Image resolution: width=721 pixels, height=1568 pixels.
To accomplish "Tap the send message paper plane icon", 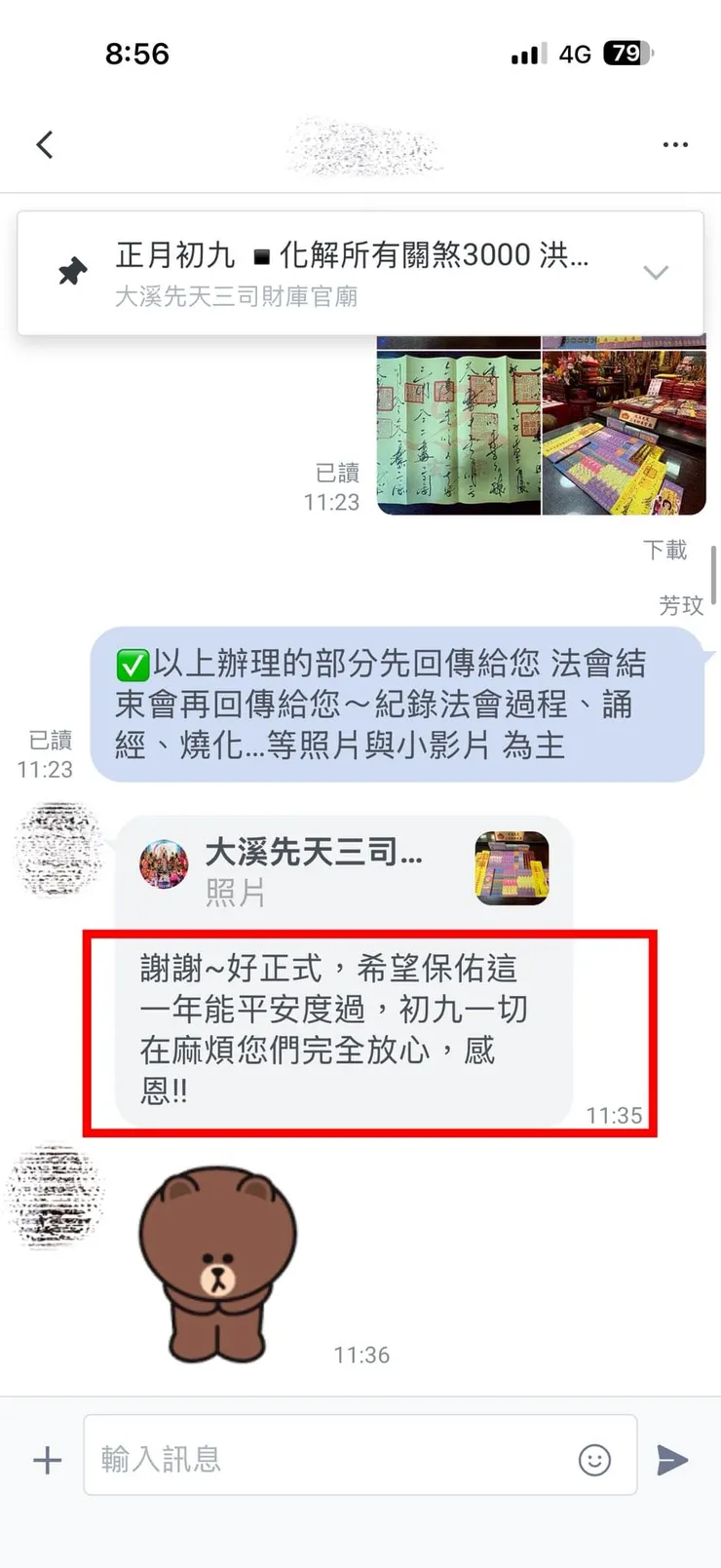I will 674,1459.
